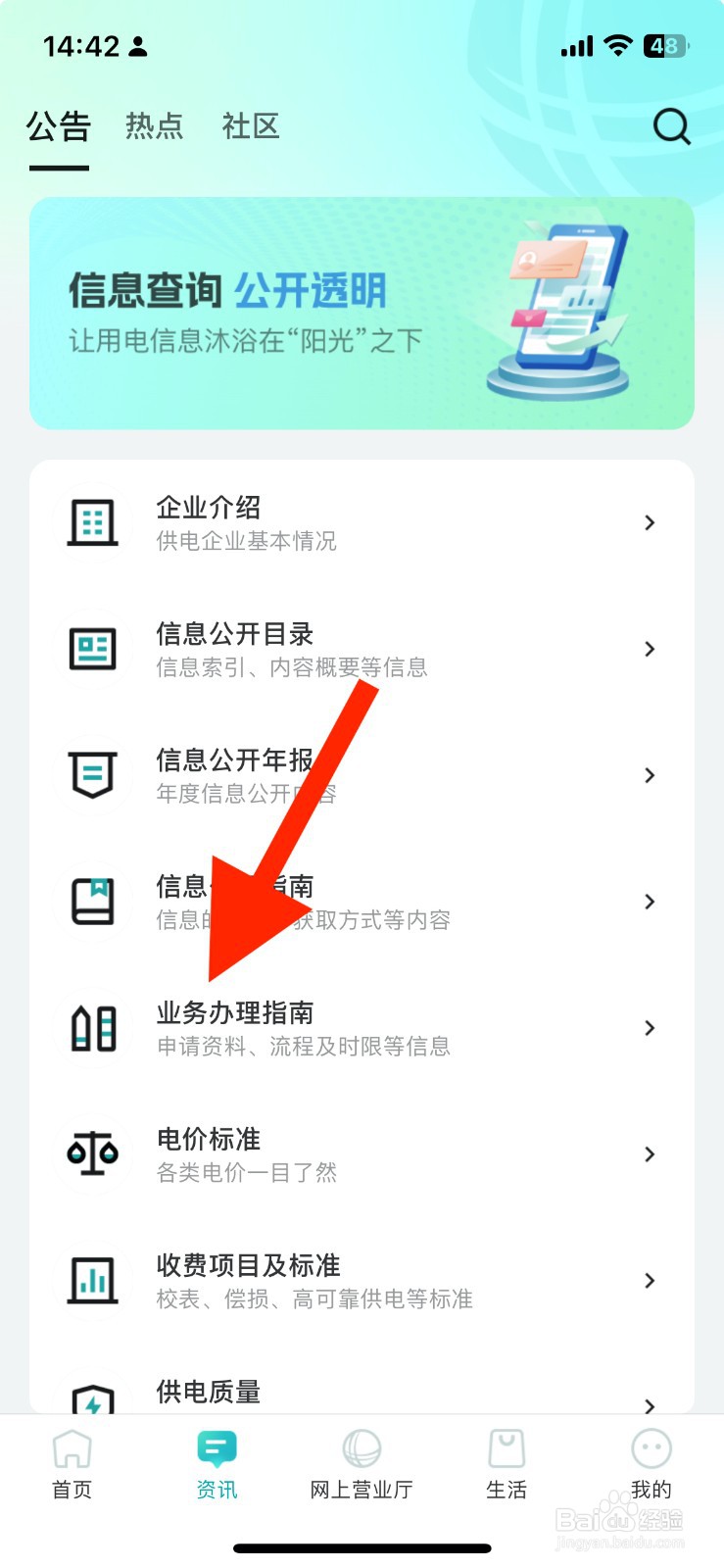Tap the 信息公开年报 shield icon
The height and width of the screenshot is (1568, 724).
pyautogui.click(x=93, y=774)
